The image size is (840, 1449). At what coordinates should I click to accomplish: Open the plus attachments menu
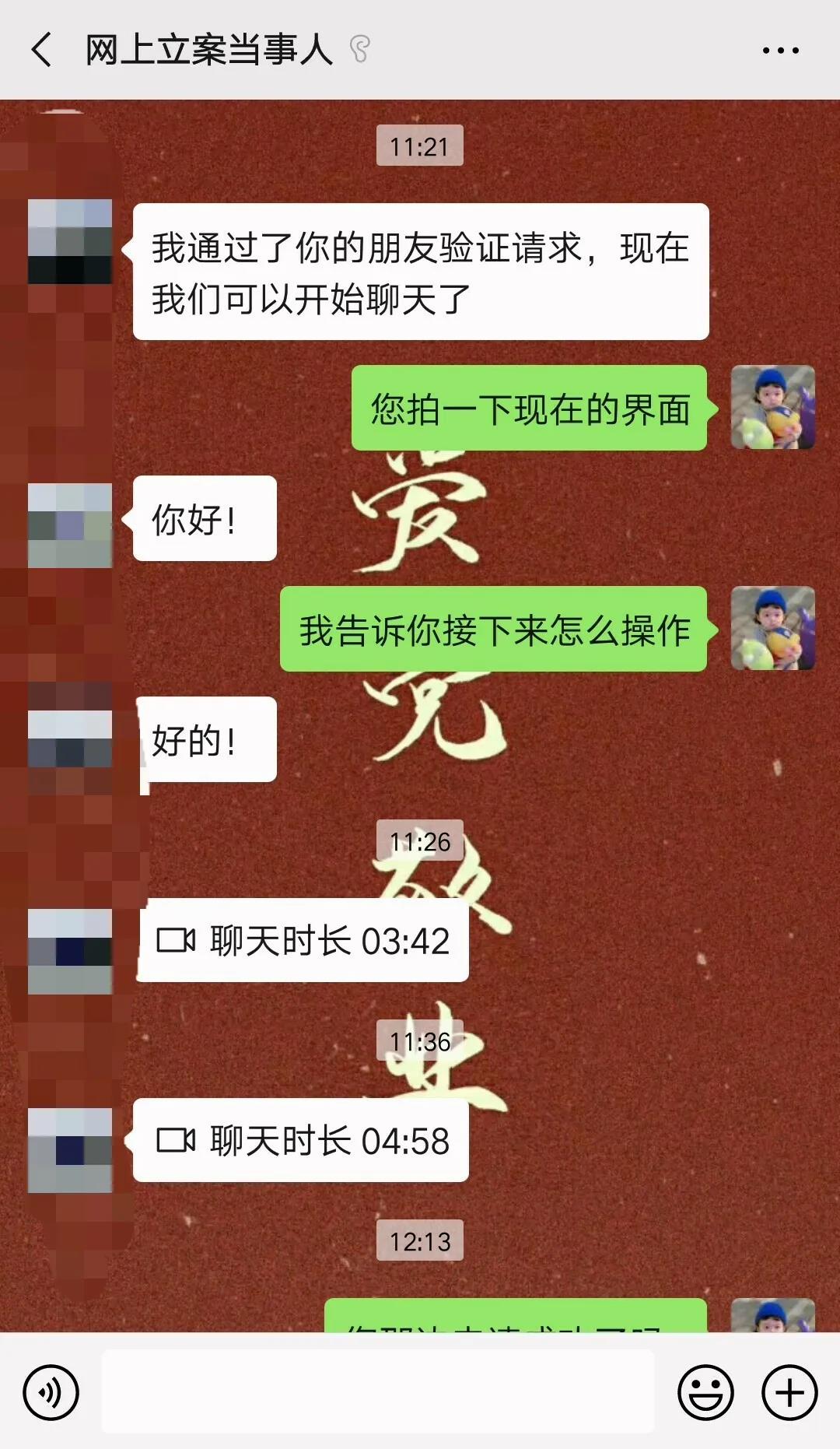(789, 1392)
